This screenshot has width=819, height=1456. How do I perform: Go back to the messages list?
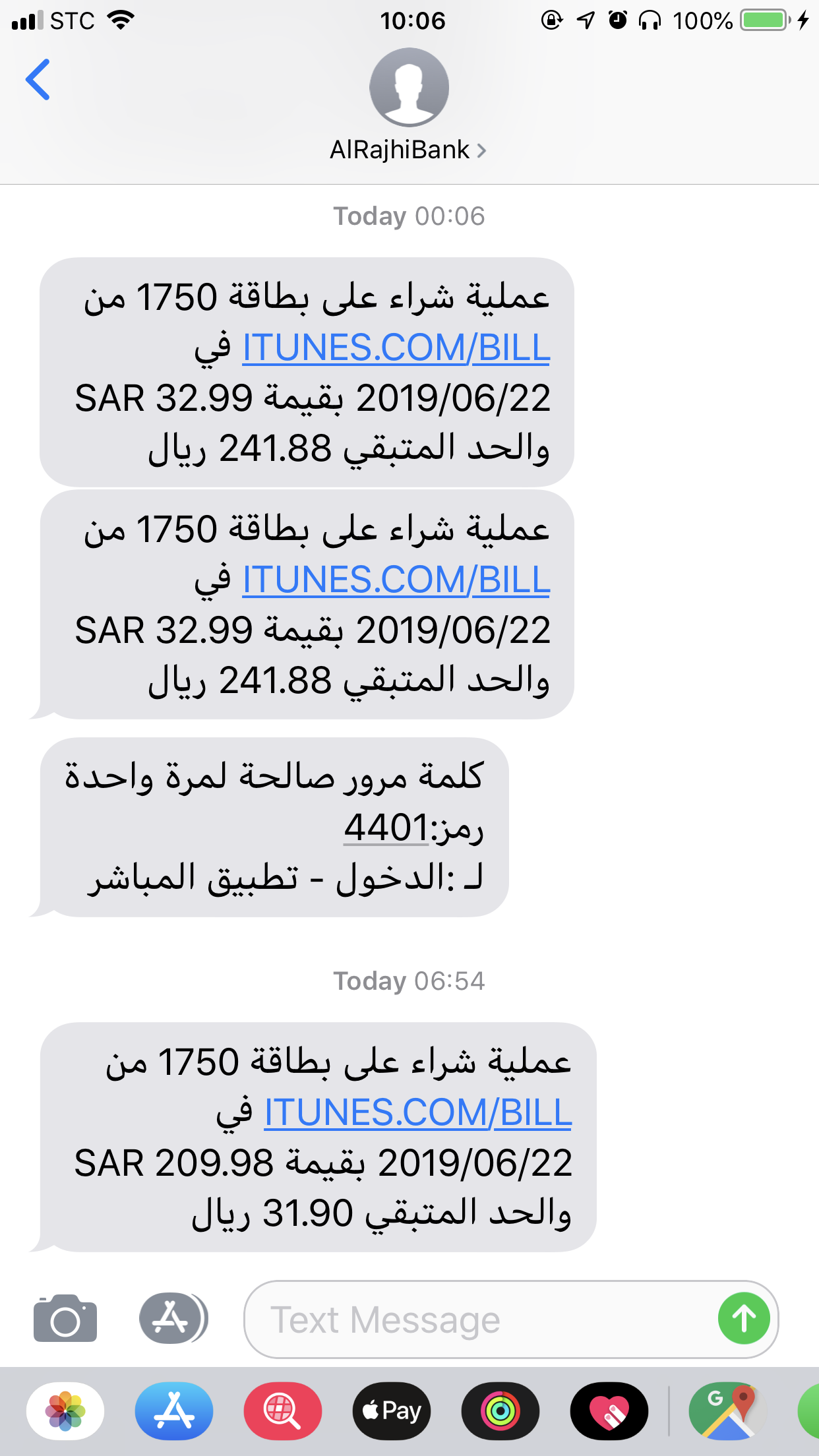coord(38,80)
